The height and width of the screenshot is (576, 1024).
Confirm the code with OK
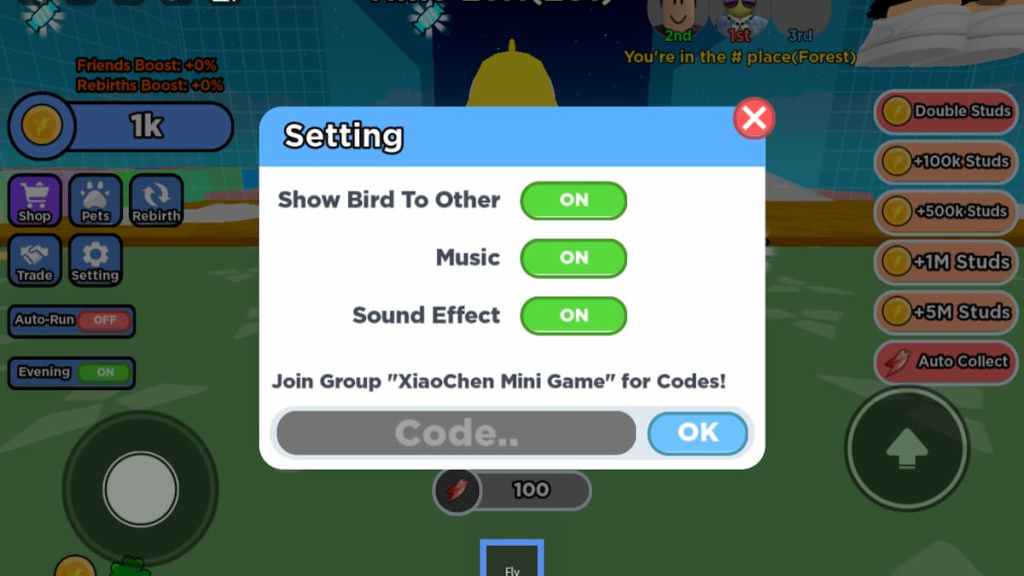tap(697, 433)
